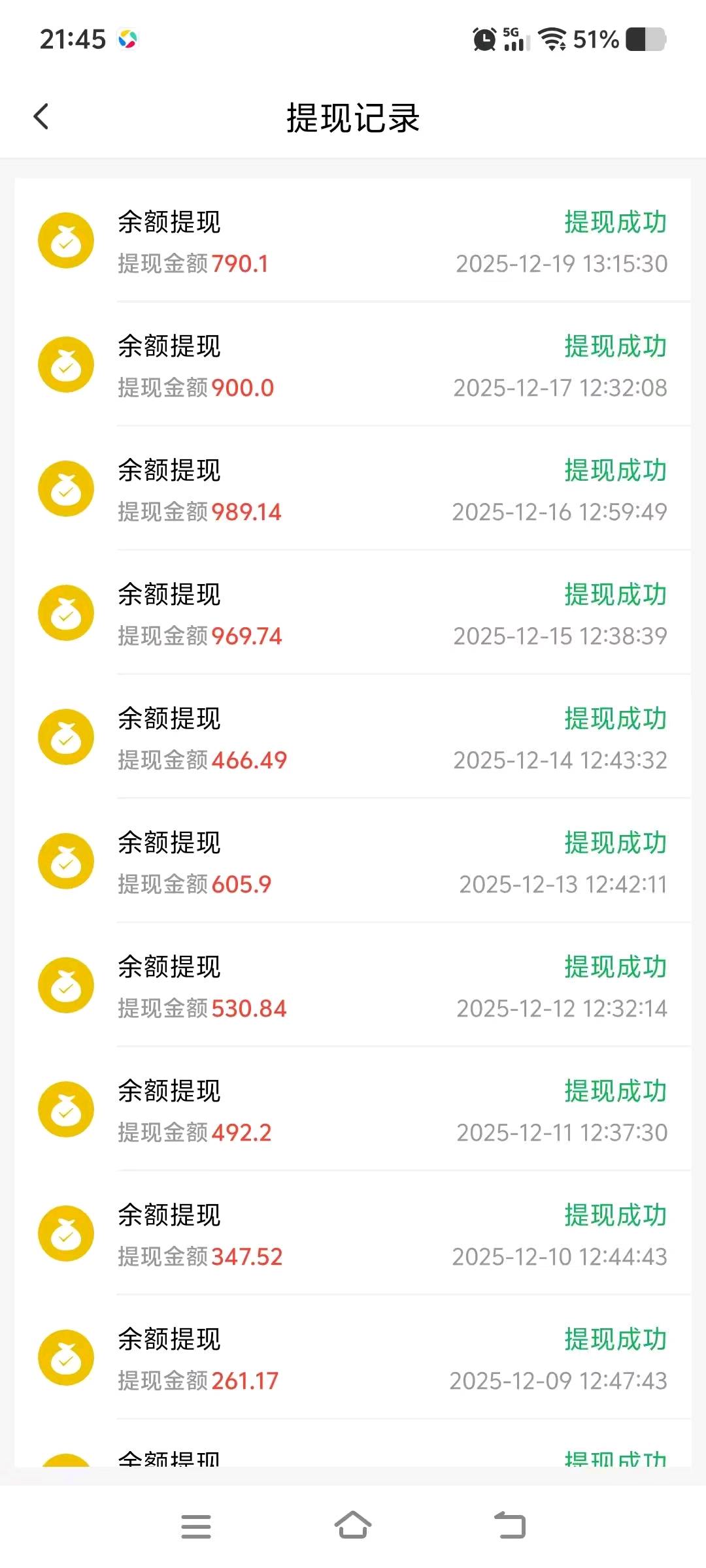
Task: Tap the money bag icon for the 790.1 withdrawal
Action: click(65, 240)
